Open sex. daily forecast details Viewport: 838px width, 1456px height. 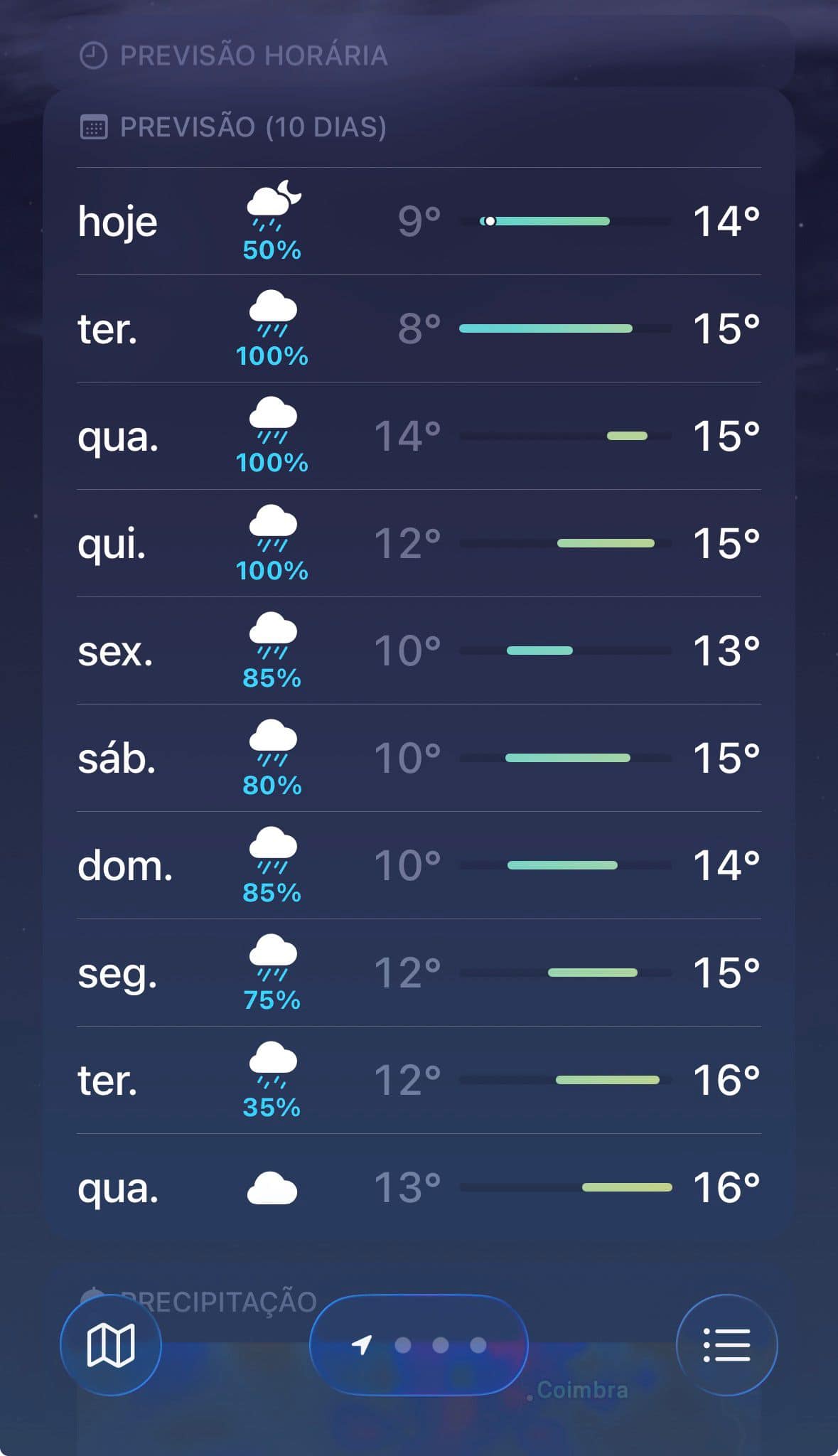(419, 651)
